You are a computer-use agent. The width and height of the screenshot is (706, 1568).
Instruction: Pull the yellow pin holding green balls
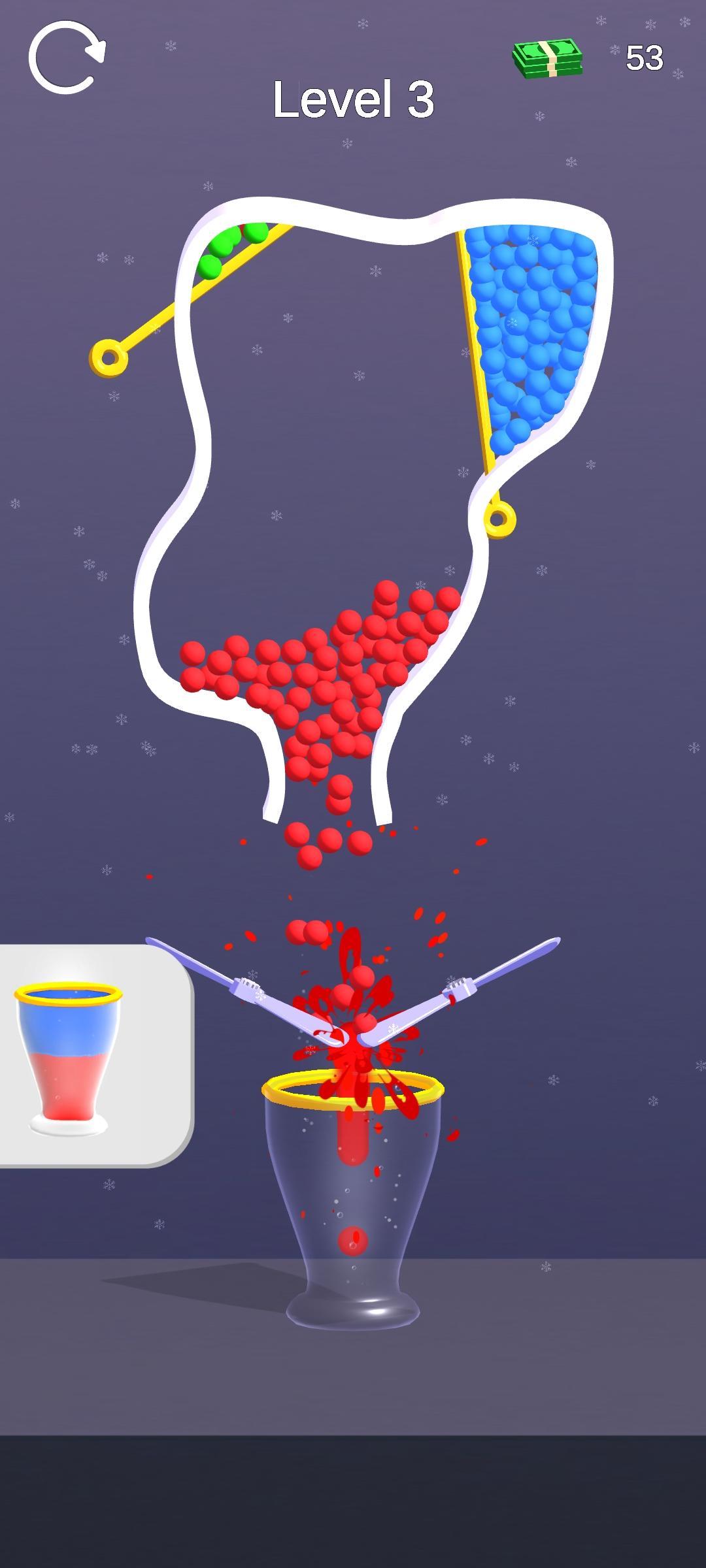(x=108, y=357)
